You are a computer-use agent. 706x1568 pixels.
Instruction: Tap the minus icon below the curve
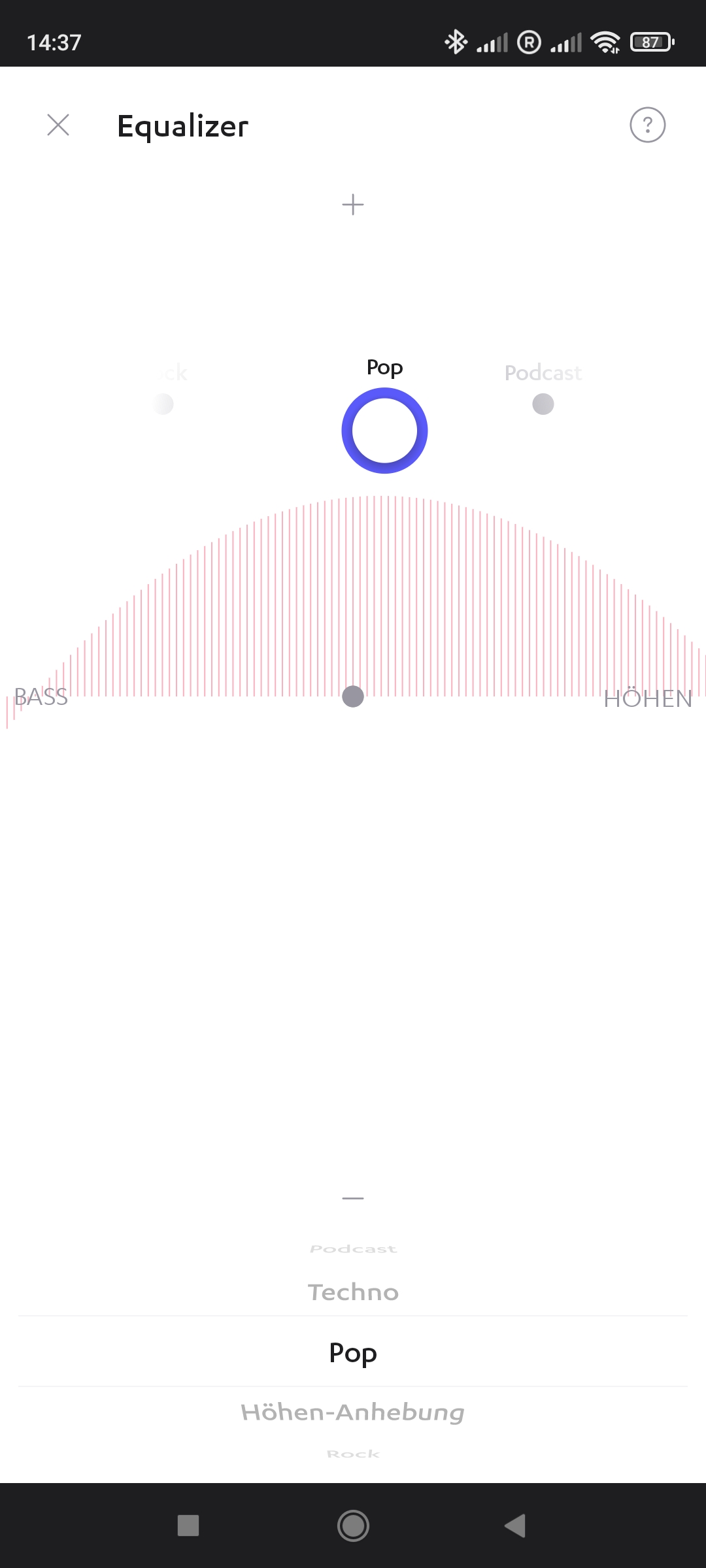click(x=353, y=1198)
